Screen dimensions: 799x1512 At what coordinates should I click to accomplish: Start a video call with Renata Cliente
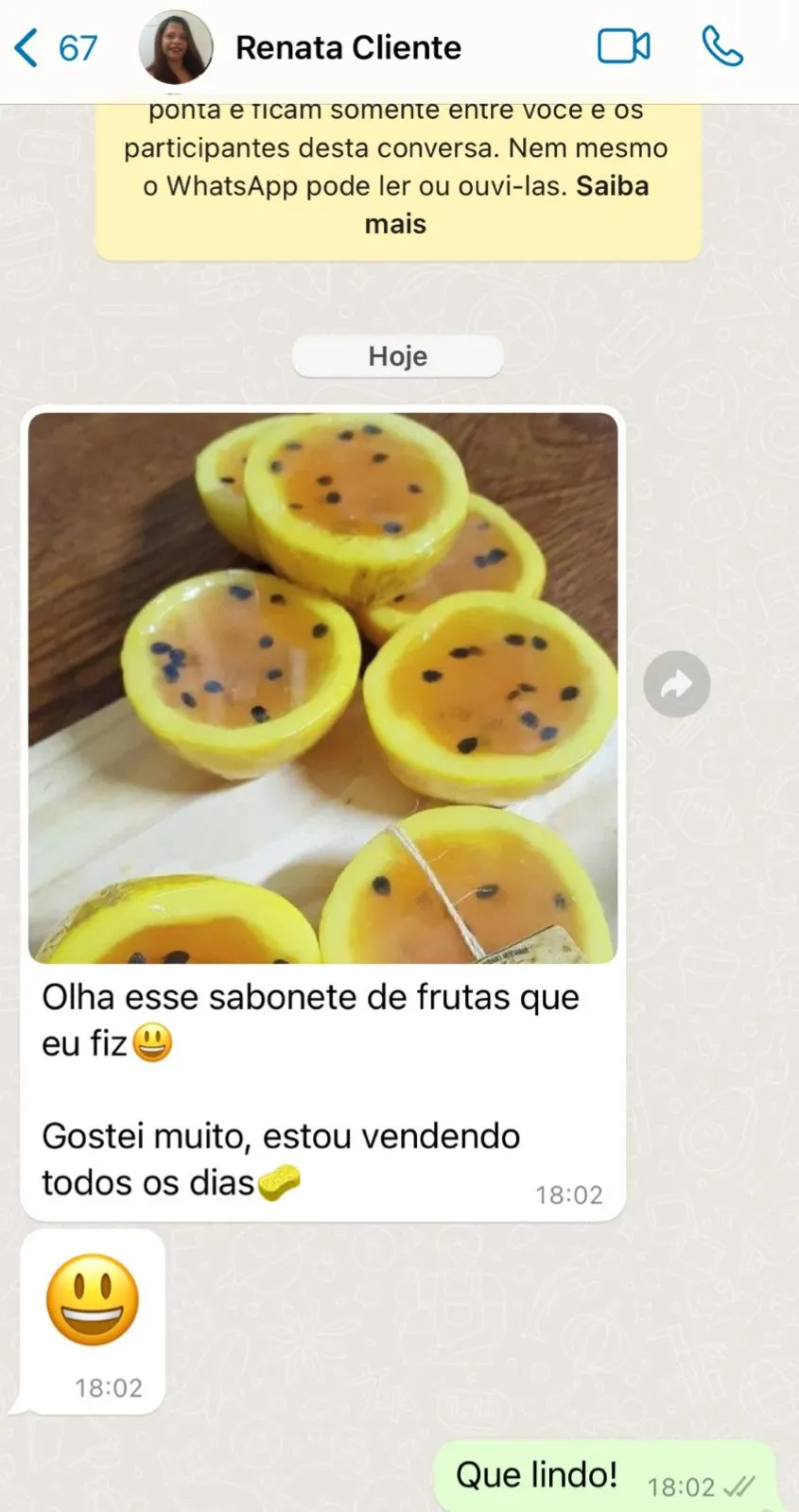623,45
